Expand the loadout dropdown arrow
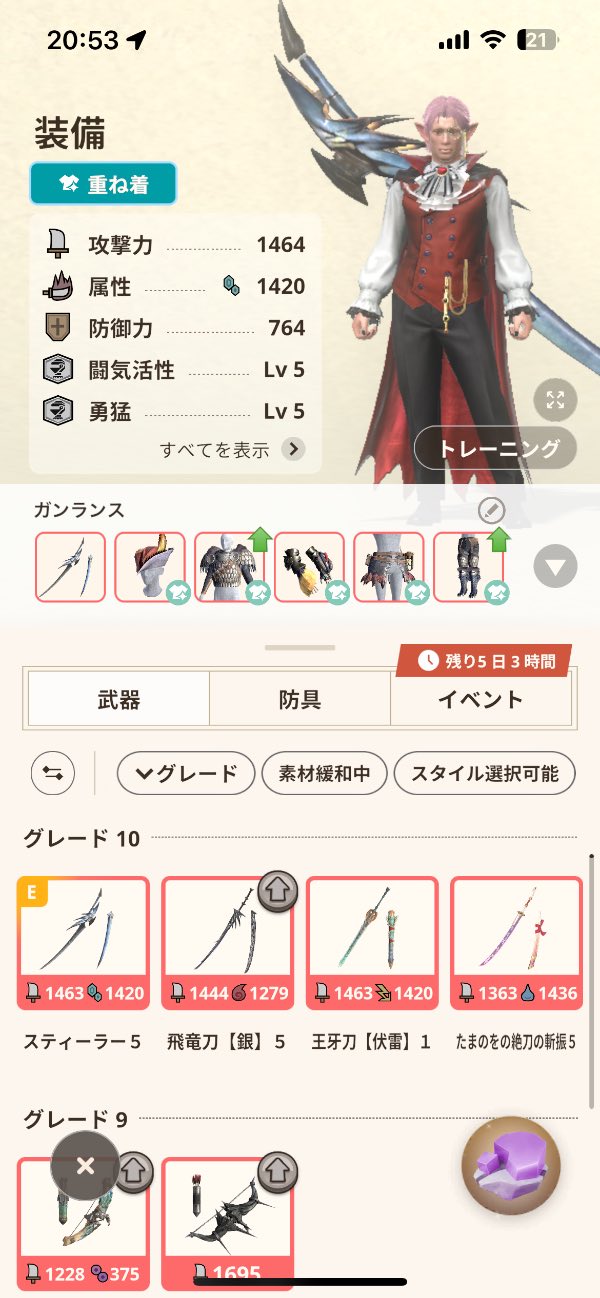Image resolution: width=600 pixels, height=1298 pixels. pos(555,568)
